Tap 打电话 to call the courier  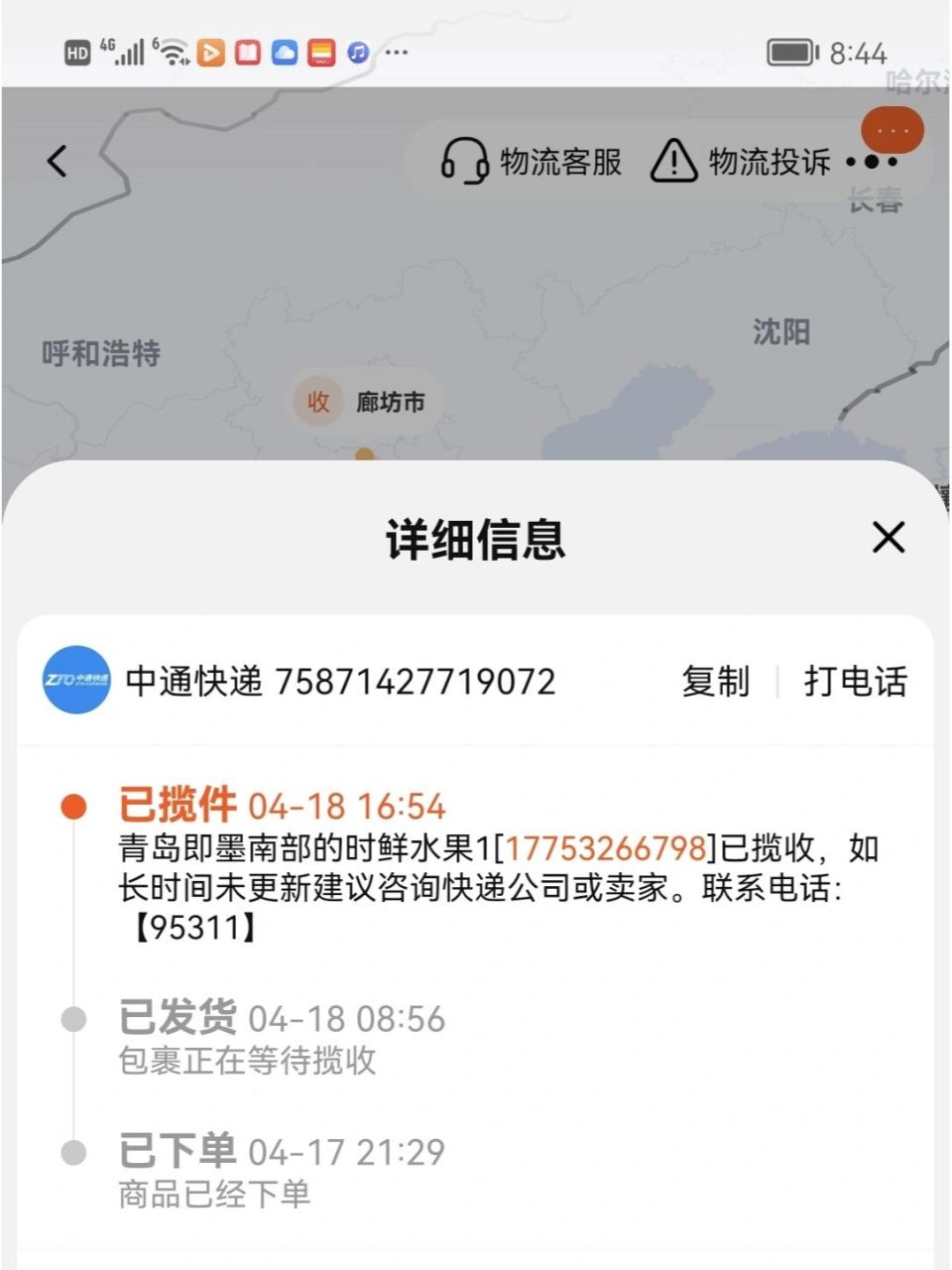[854, 682]
